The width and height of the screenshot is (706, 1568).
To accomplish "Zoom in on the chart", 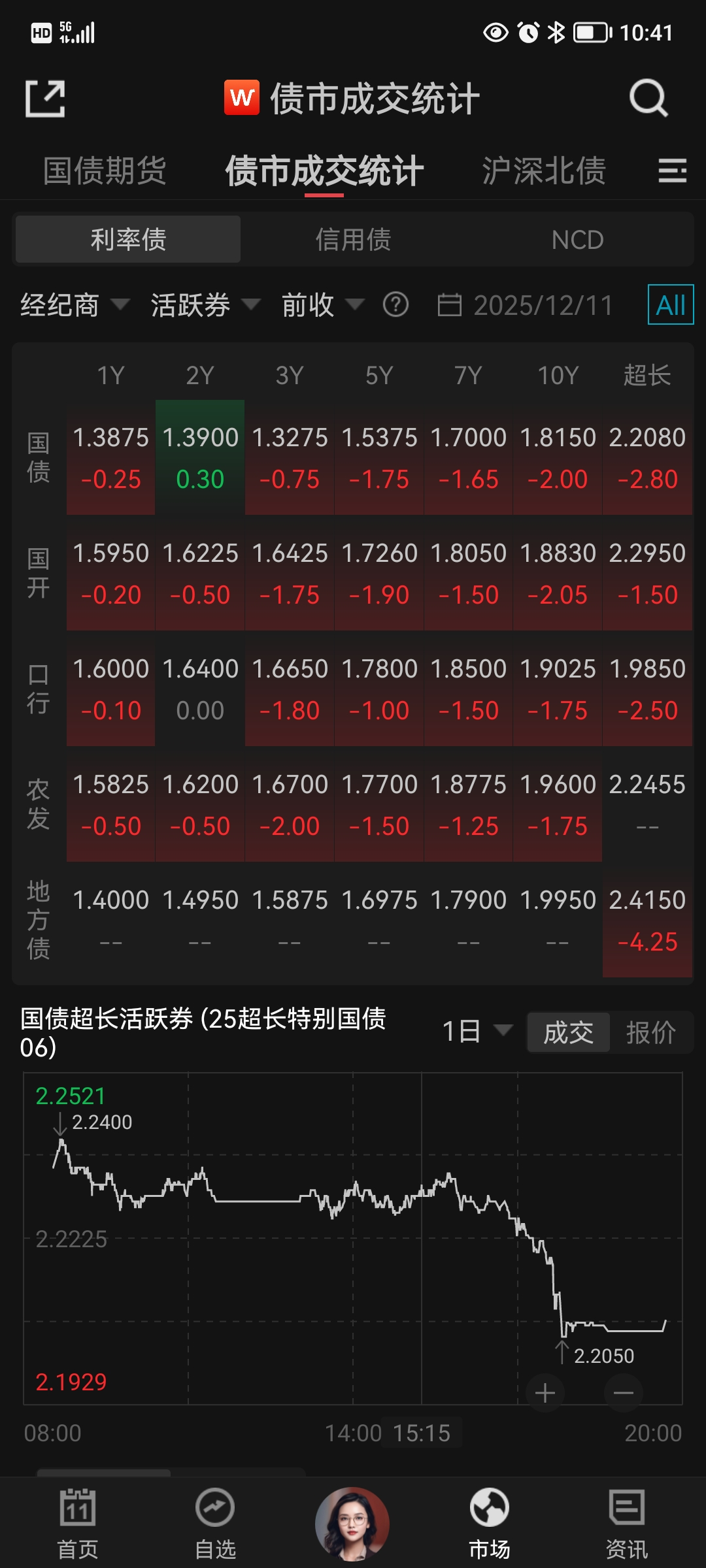I will click(x=545, y=1393).
